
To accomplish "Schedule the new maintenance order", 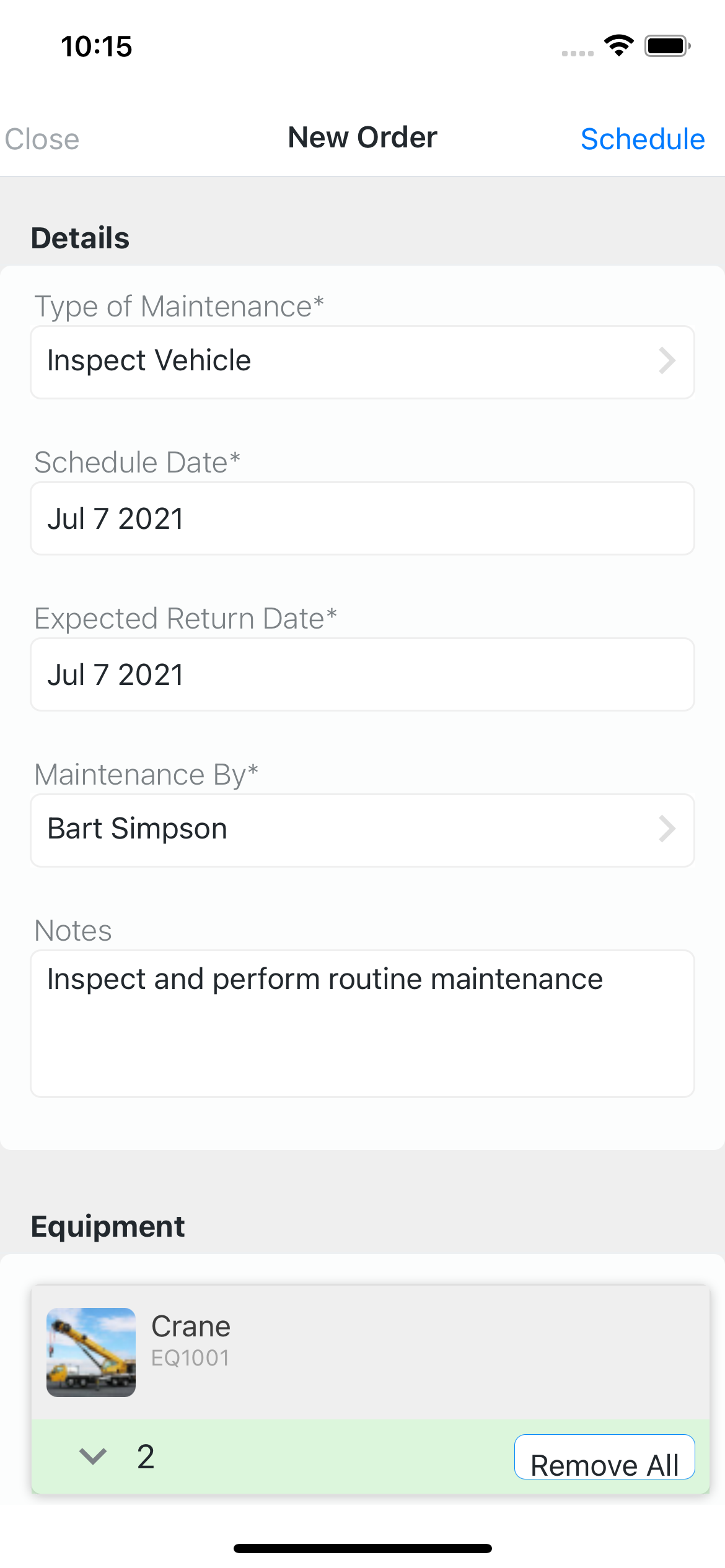I will click(x=643, y=138).
